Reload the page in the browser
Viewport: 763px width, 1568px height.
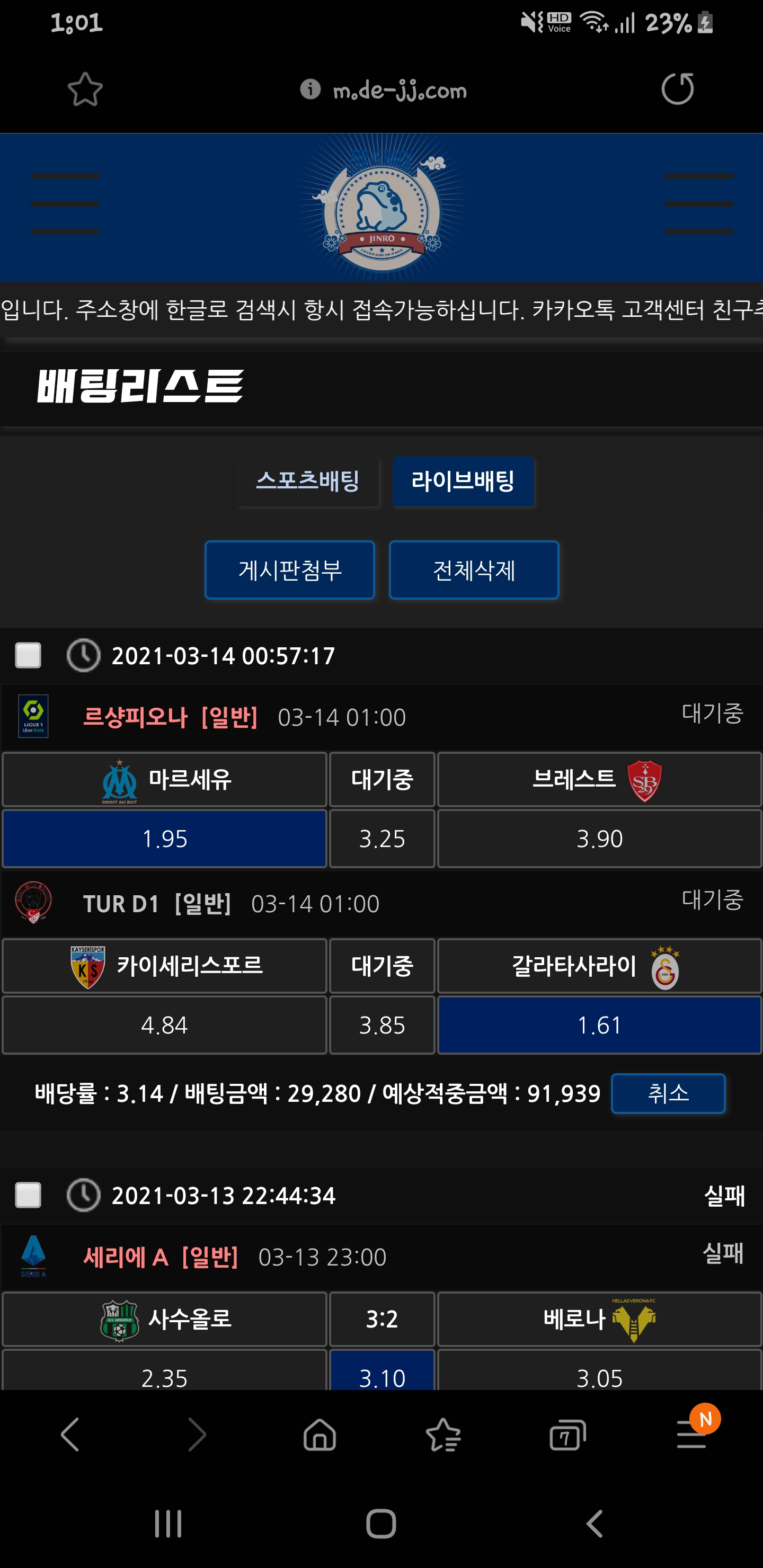point(677,90)
